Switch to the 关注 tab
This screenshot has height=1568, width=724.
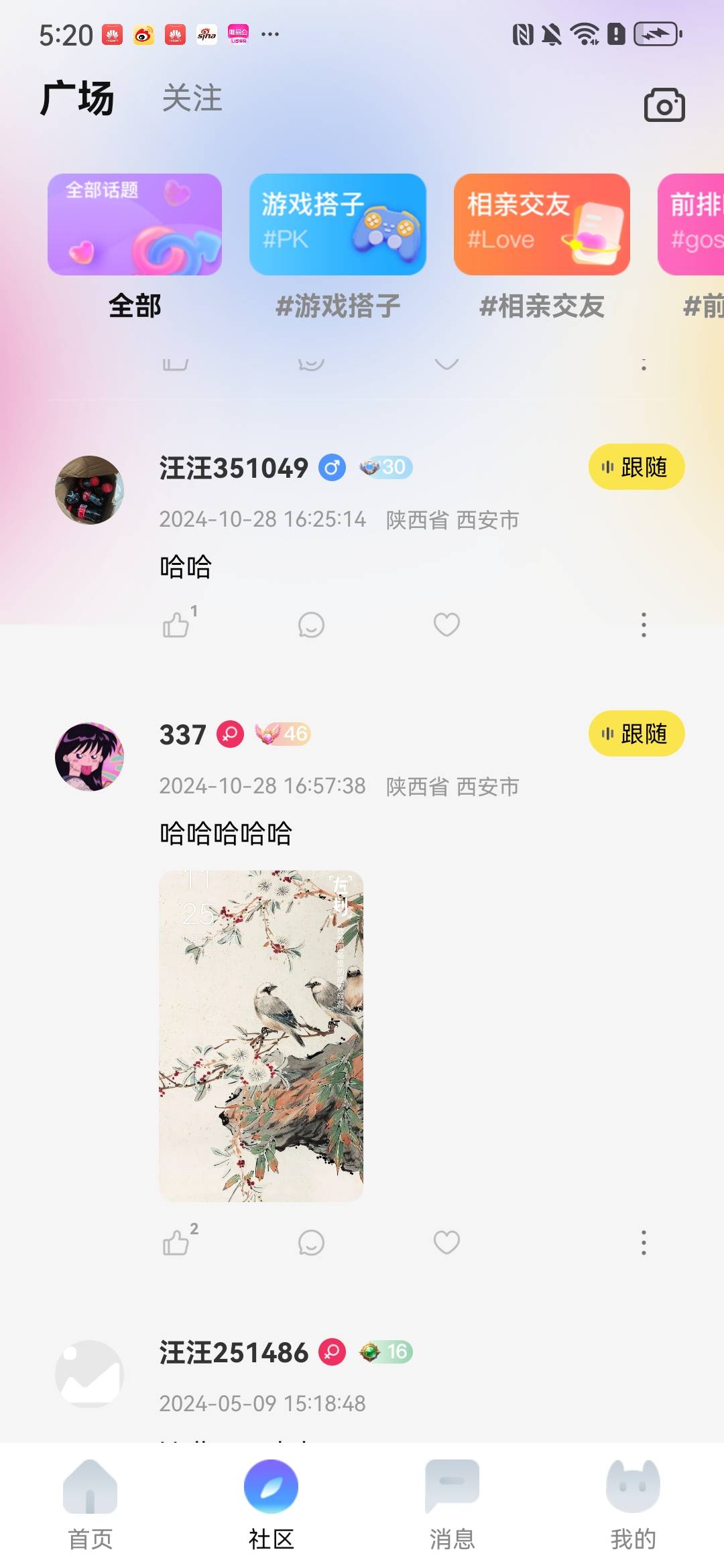[x=192, y=99]
